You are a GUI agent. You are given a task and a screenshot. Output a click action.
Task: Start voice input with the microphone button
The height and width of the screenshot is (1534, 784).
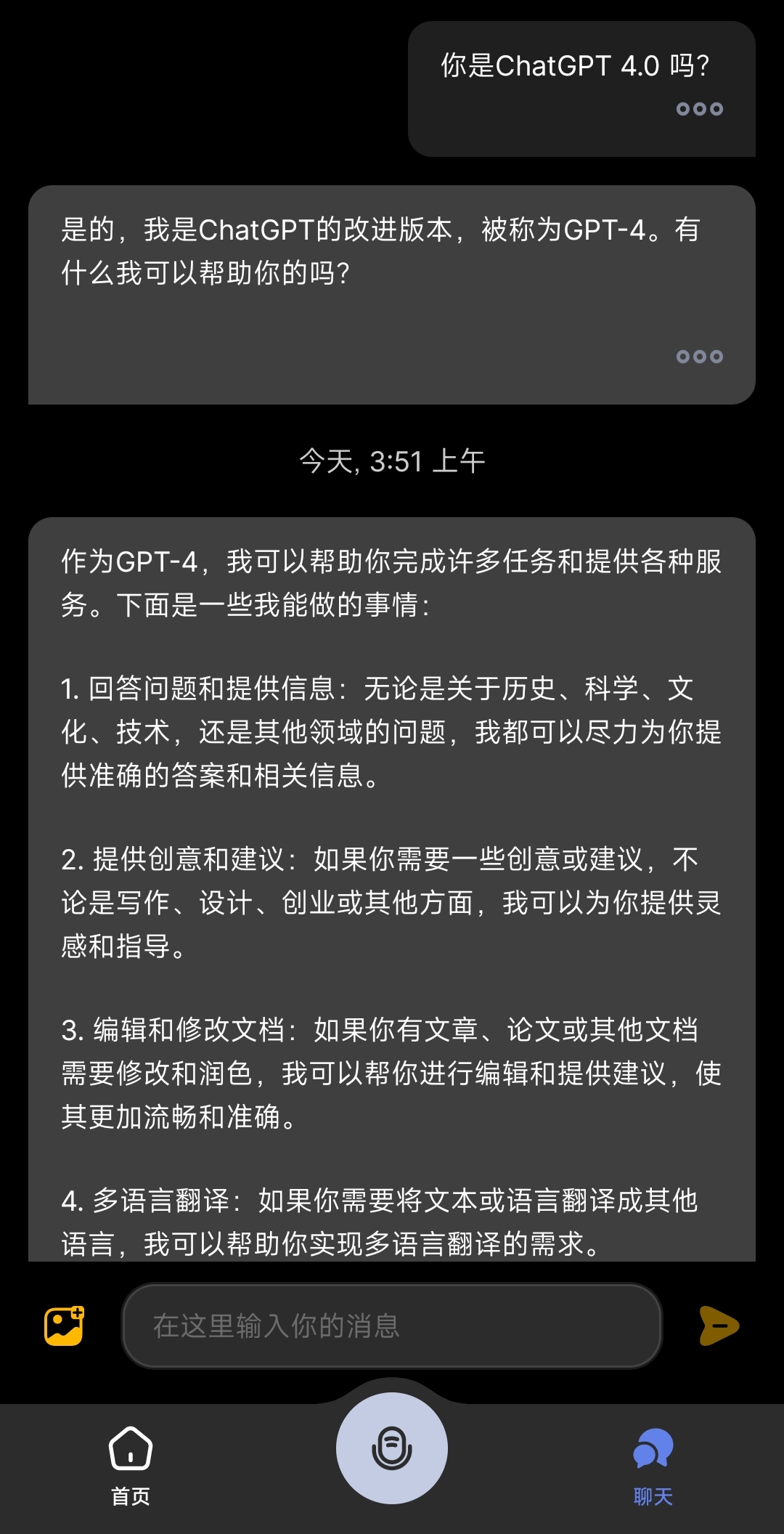(392, 1448)
